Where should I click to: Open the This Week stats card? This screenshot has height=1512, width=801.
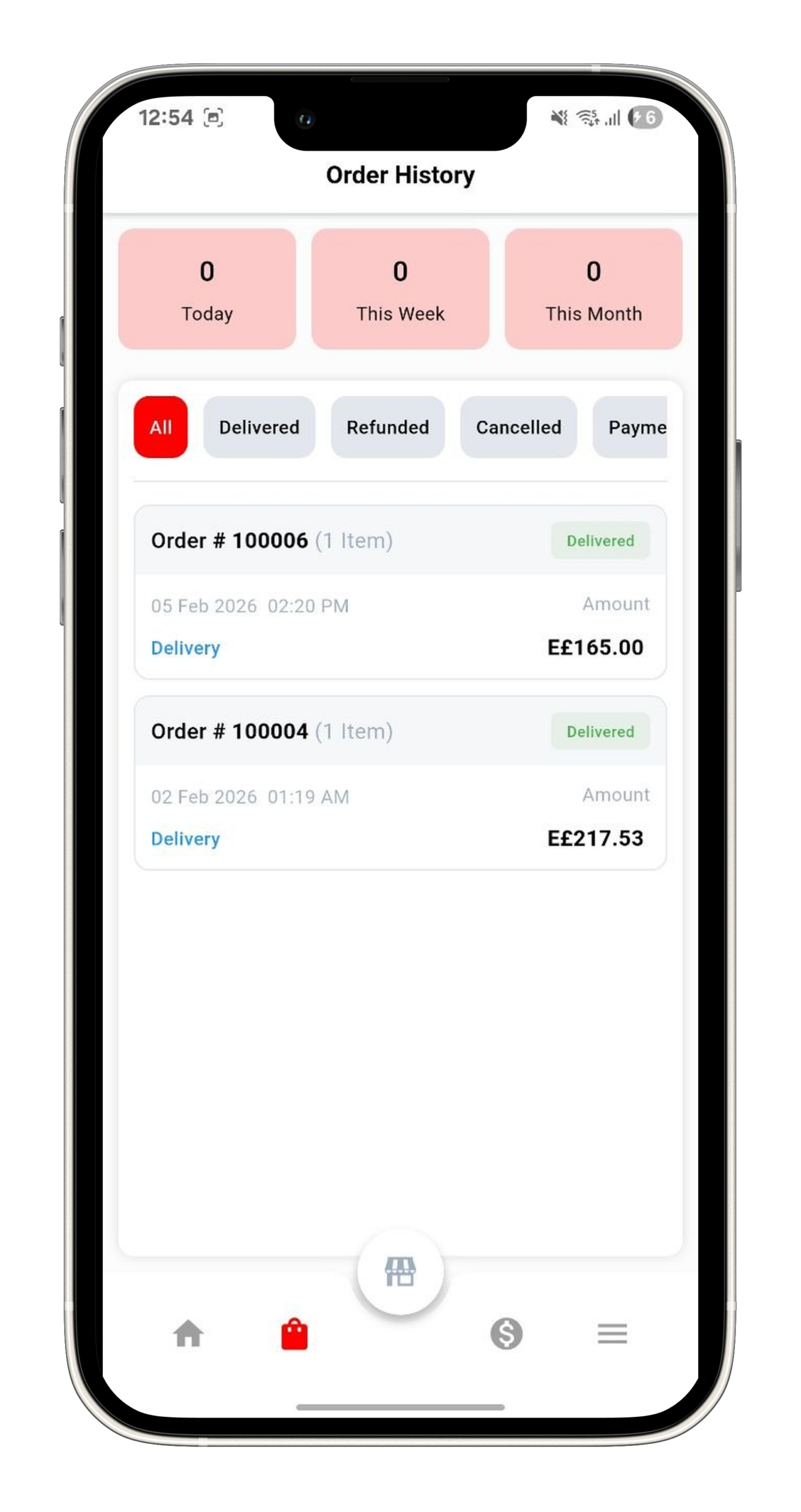400,289
